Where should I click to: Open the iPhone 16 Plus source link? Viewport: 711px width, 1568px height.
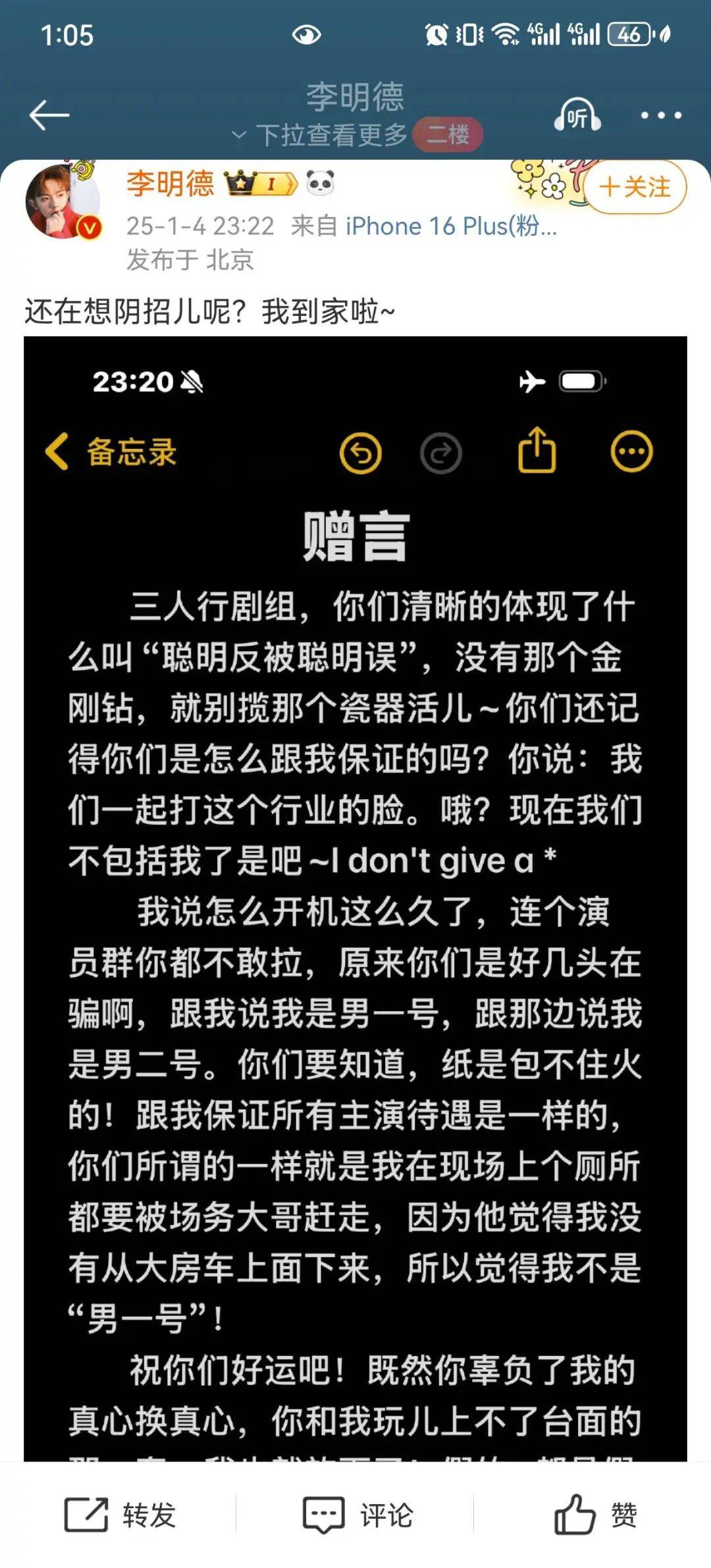click(x=451, y=226)
